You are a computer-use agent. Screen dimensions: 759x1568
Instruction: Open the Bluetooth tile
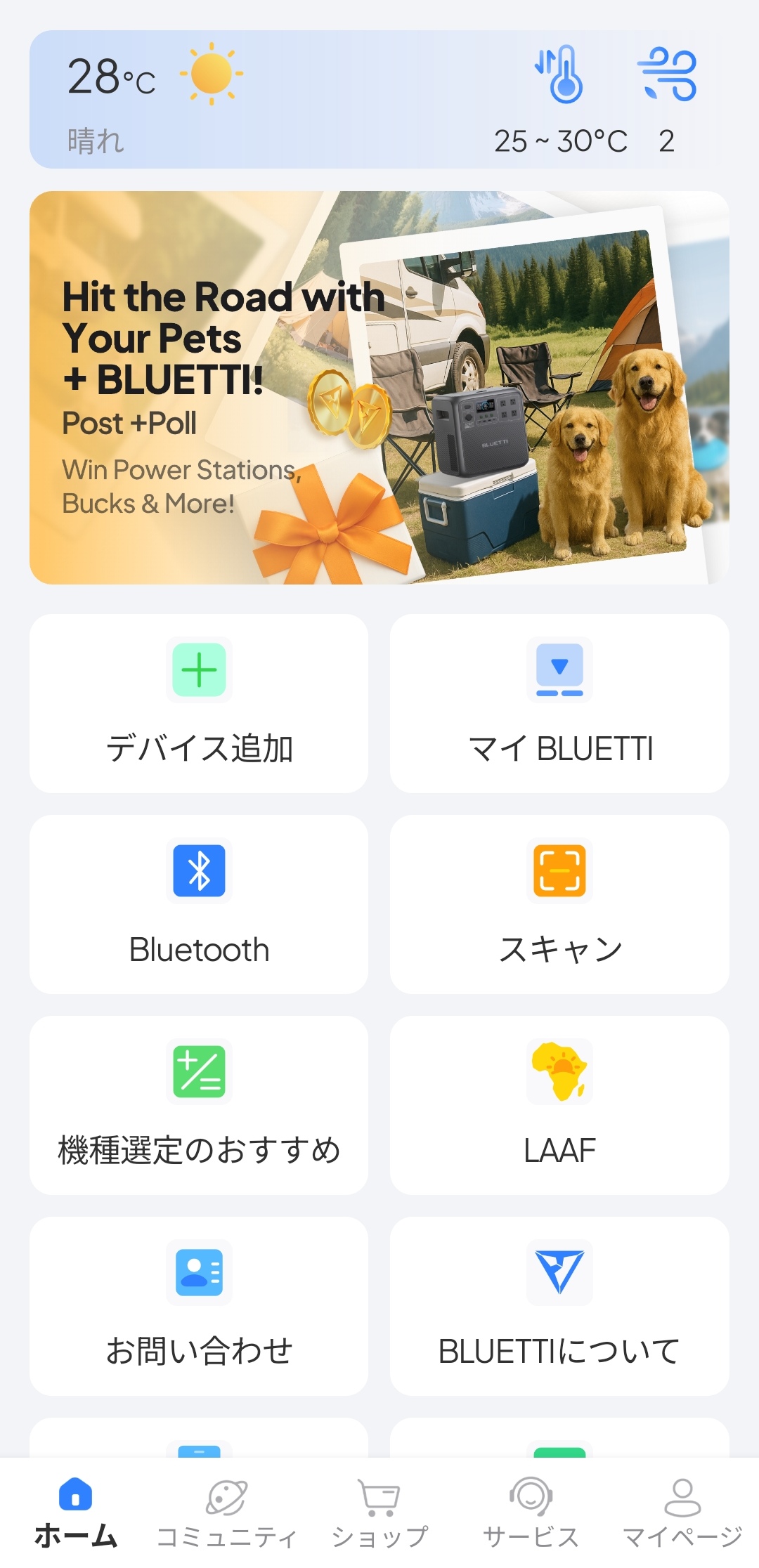199,904
